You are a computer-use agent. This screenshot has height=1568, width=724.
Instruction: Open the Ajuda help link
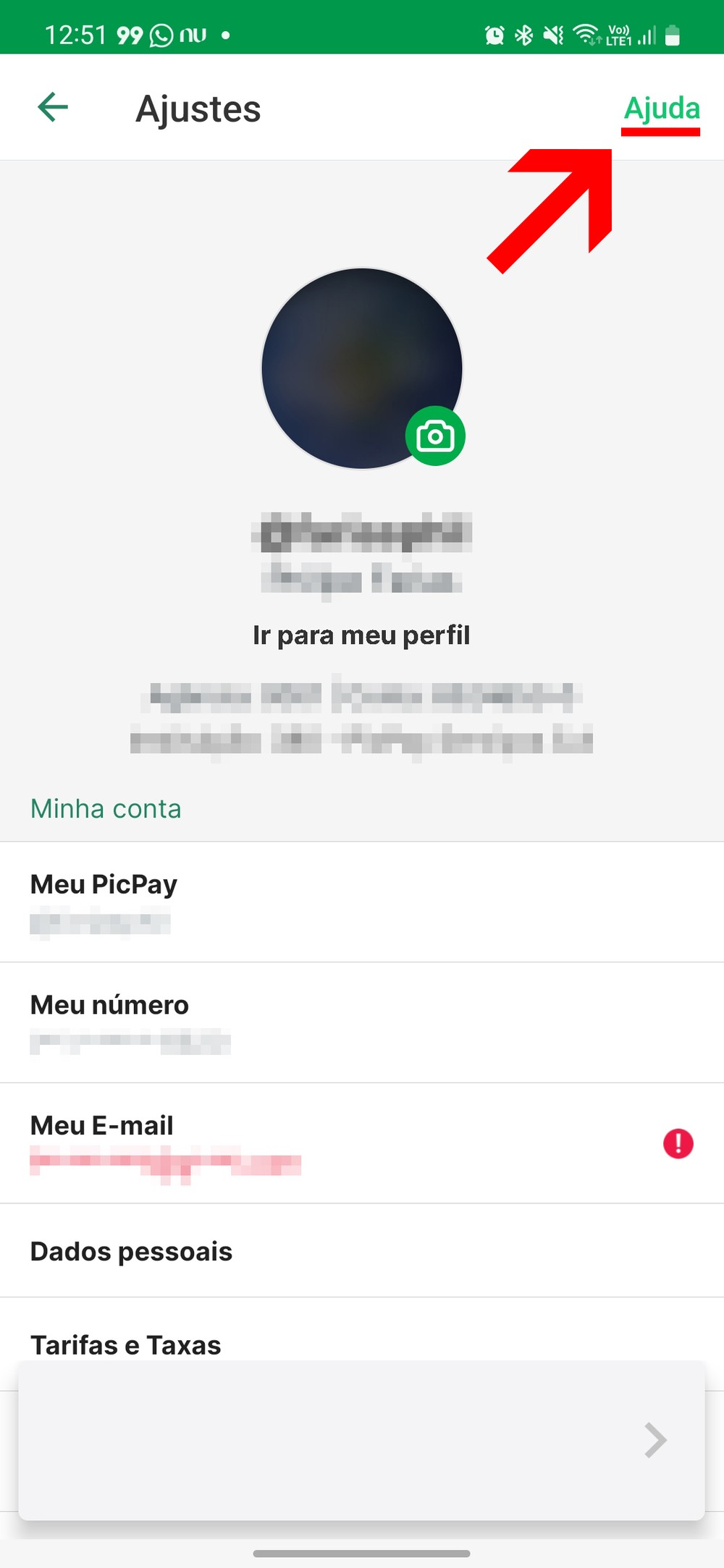[x=662, y=109]
